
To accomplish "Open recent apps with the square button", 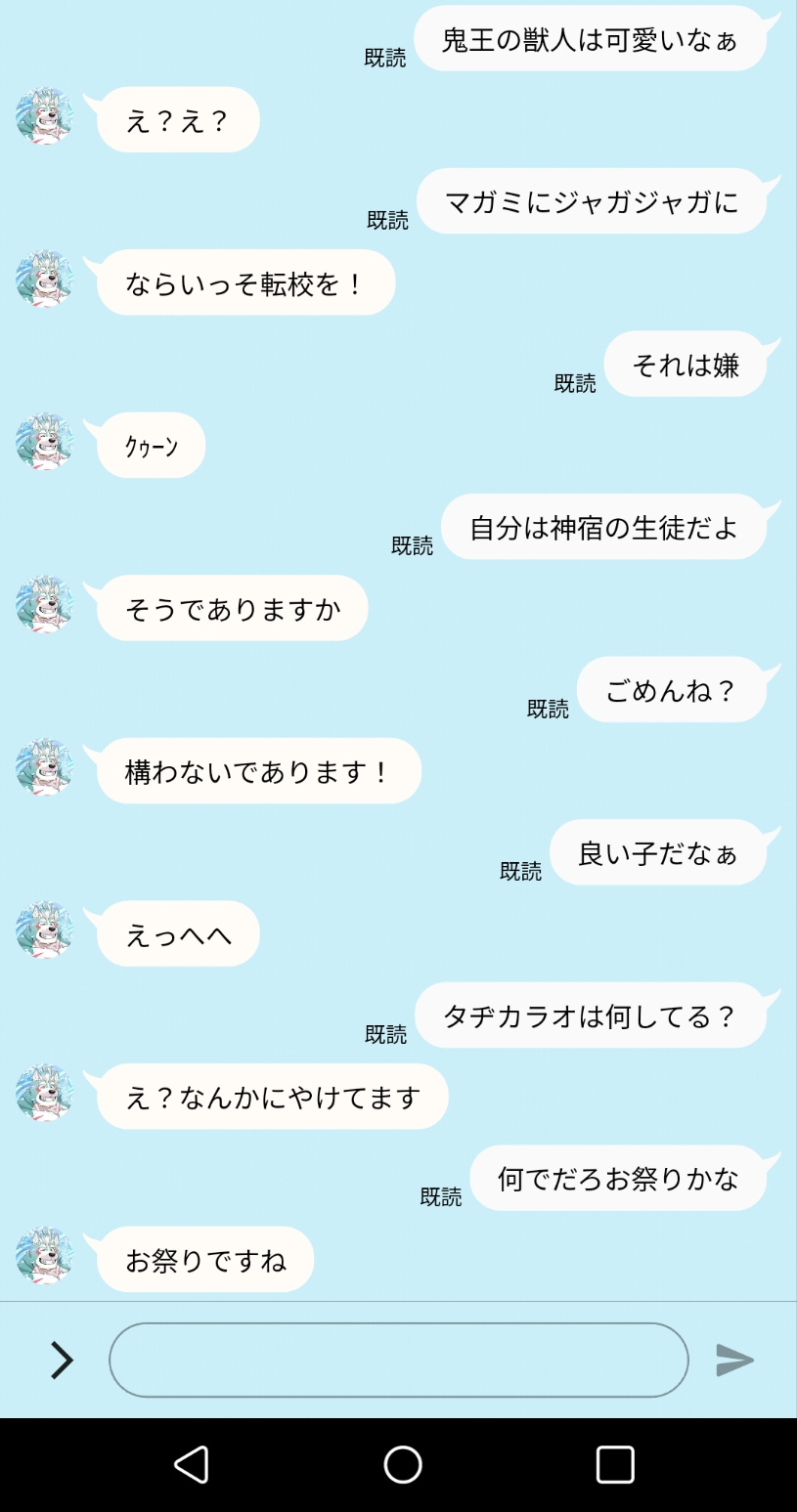I will [615, 1464].
